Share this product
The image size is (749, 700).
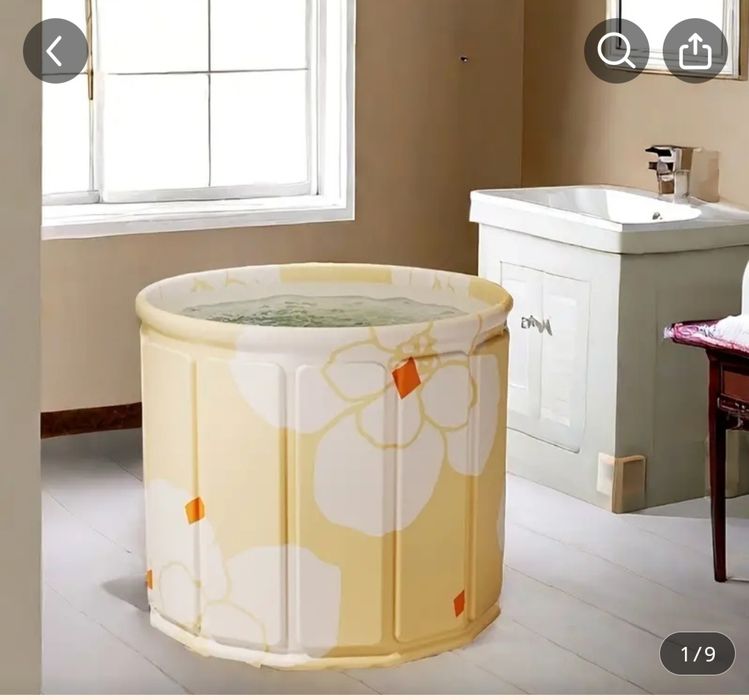pyautogui.click(x=695, y=51)
